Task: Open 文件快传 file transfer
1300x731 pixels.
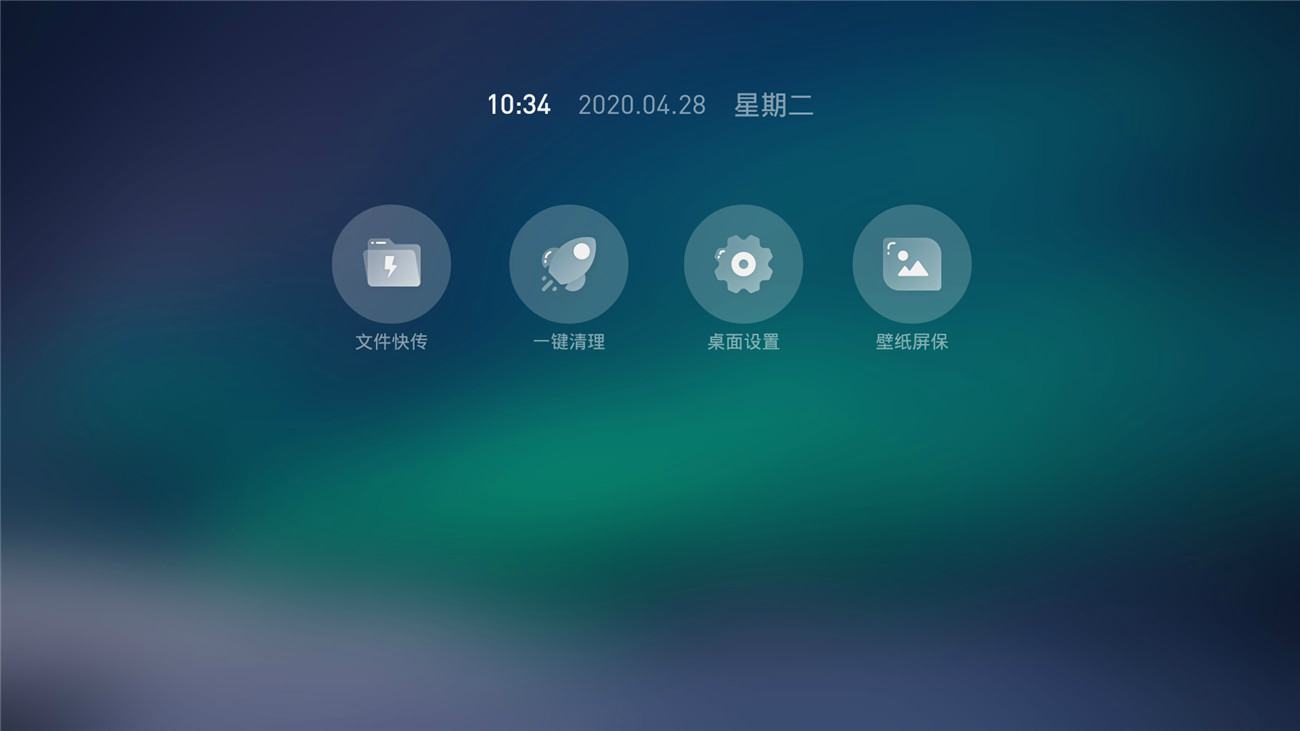Action: pos(391,265)
